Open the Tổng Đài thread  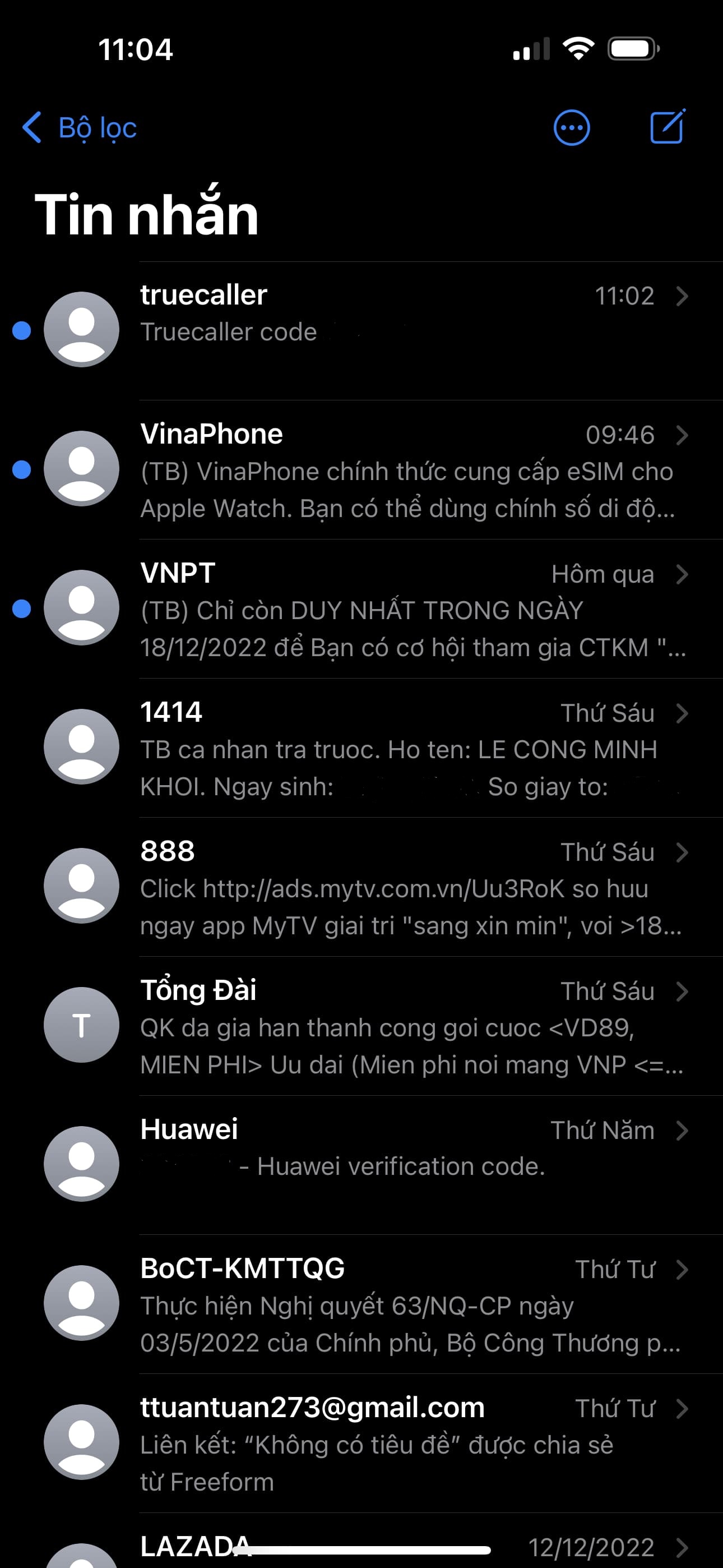(361, 1026)
